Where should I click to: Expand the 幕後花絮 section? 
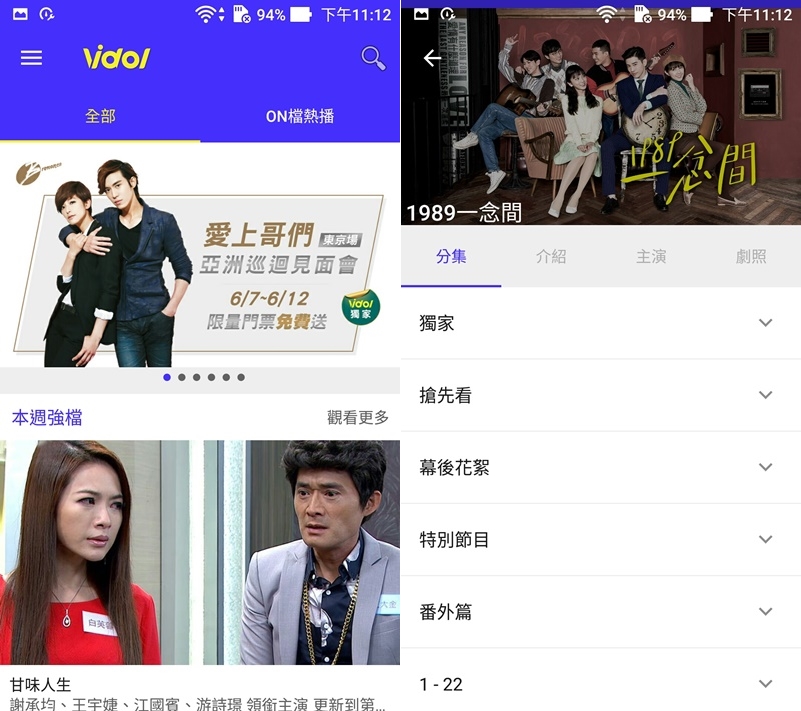(x=600, y=467)
